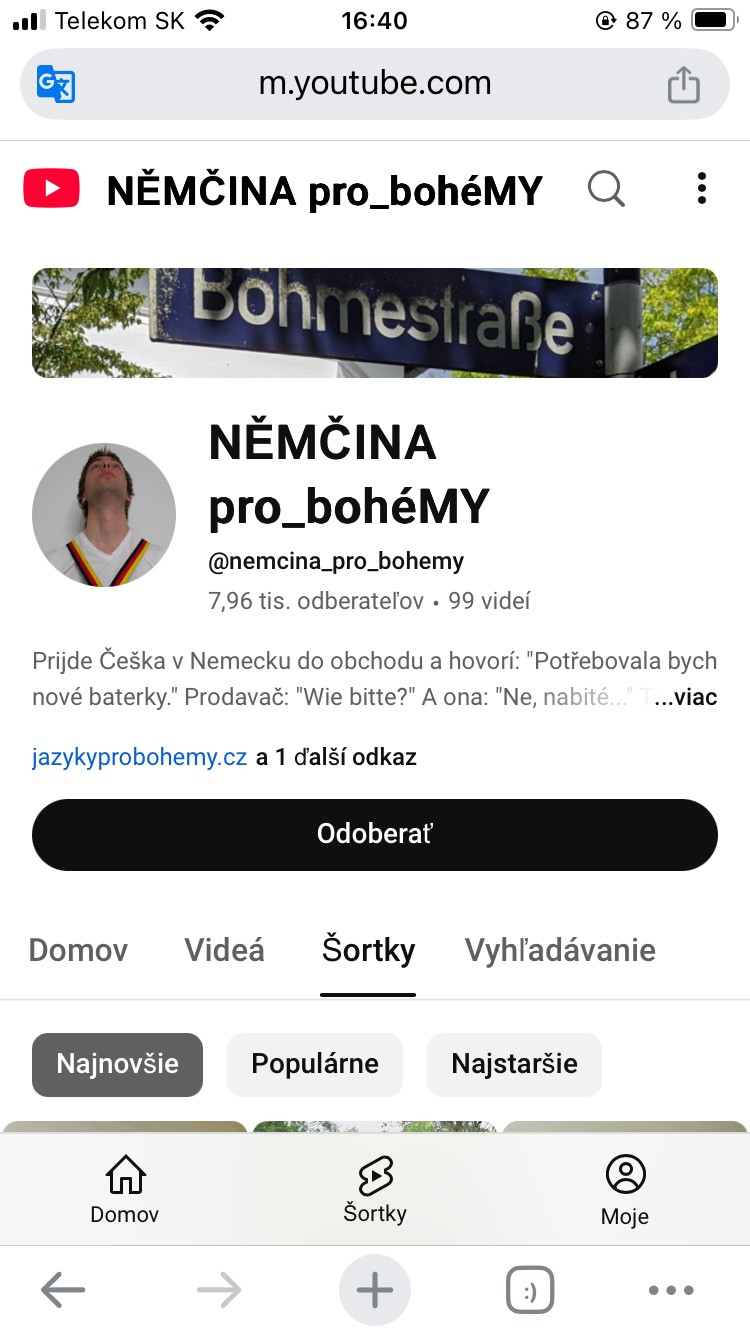Screen dimensions: 750x1334
Task: Switch to the Videá tab
Action: click(x=224, y=950)
